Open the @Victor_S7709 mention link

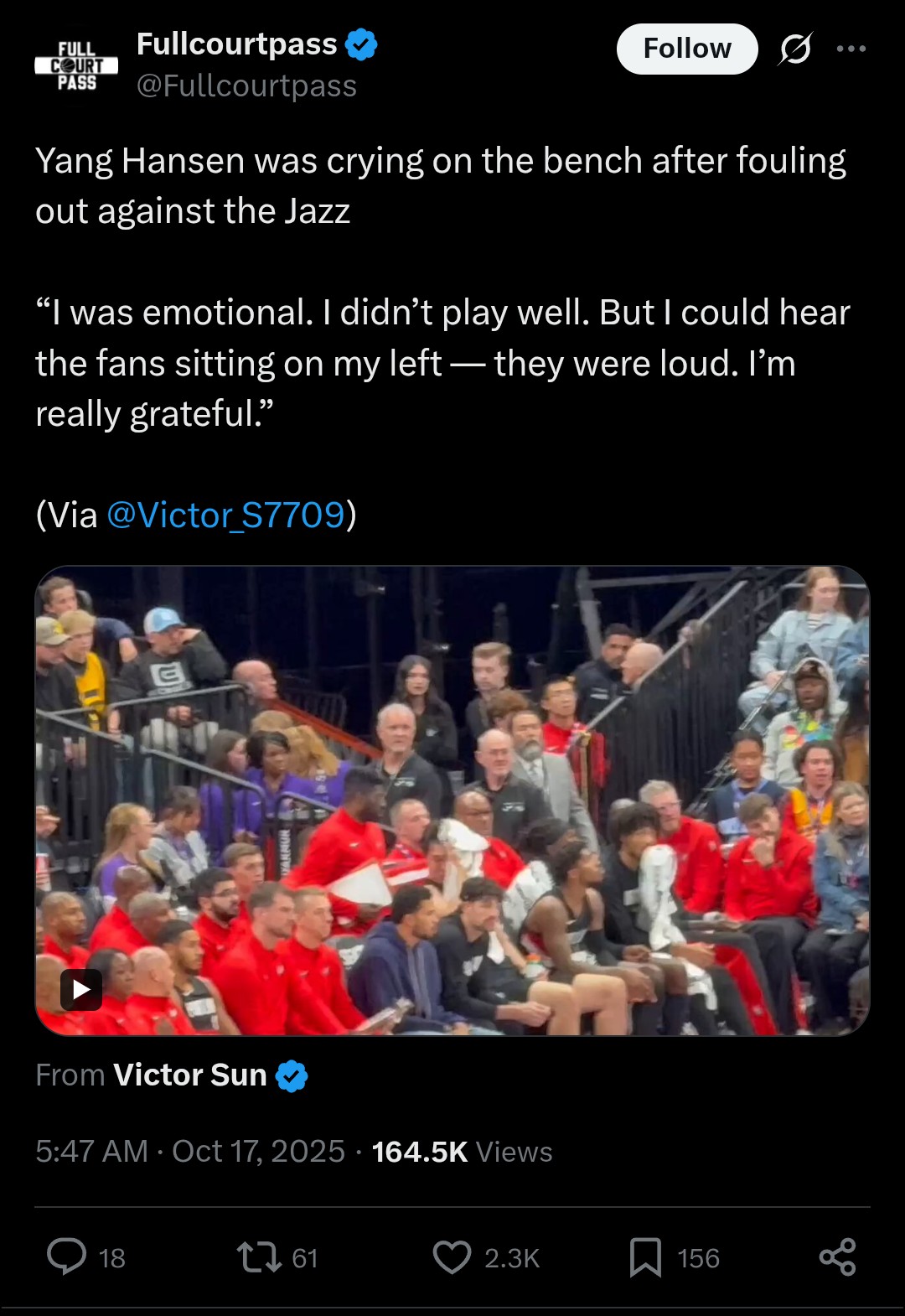(225, 515)
